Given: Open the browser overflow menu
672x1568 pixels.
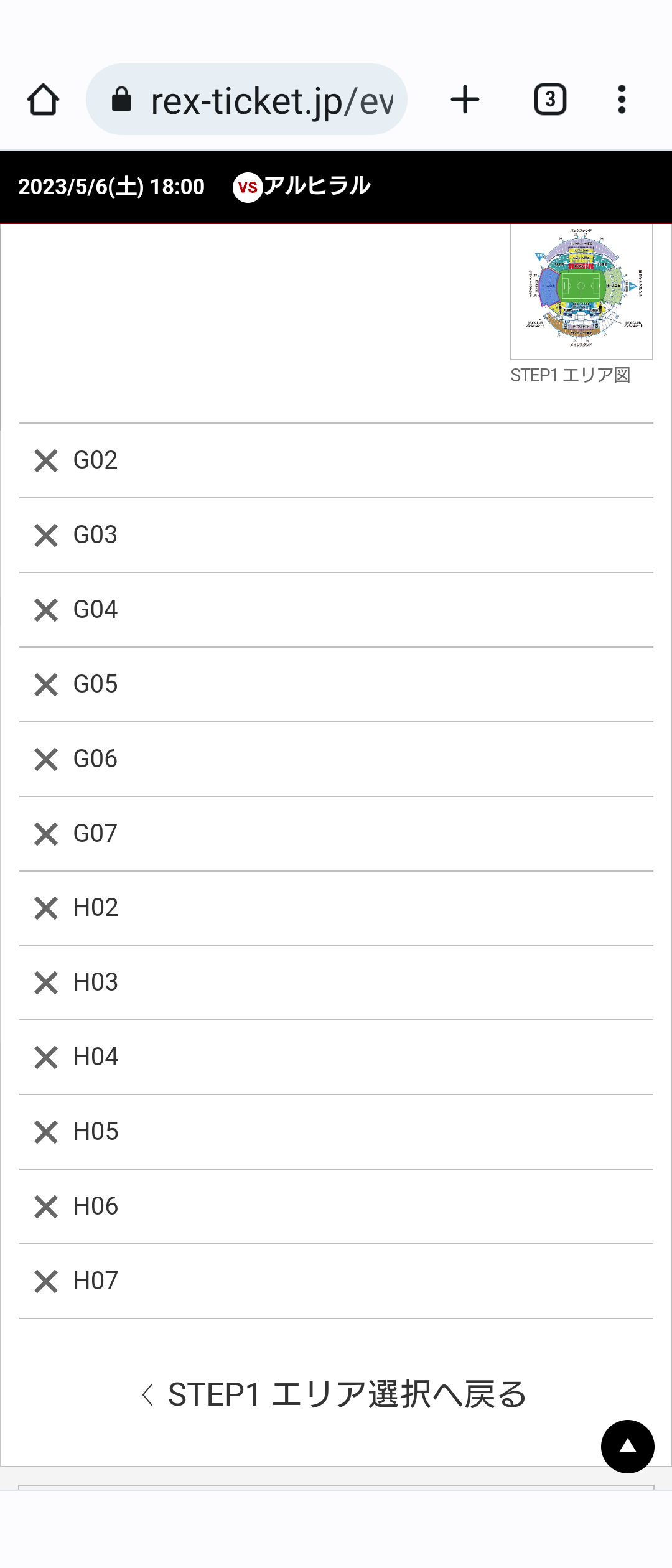Looking at the screenshot, I should point(622,100).
